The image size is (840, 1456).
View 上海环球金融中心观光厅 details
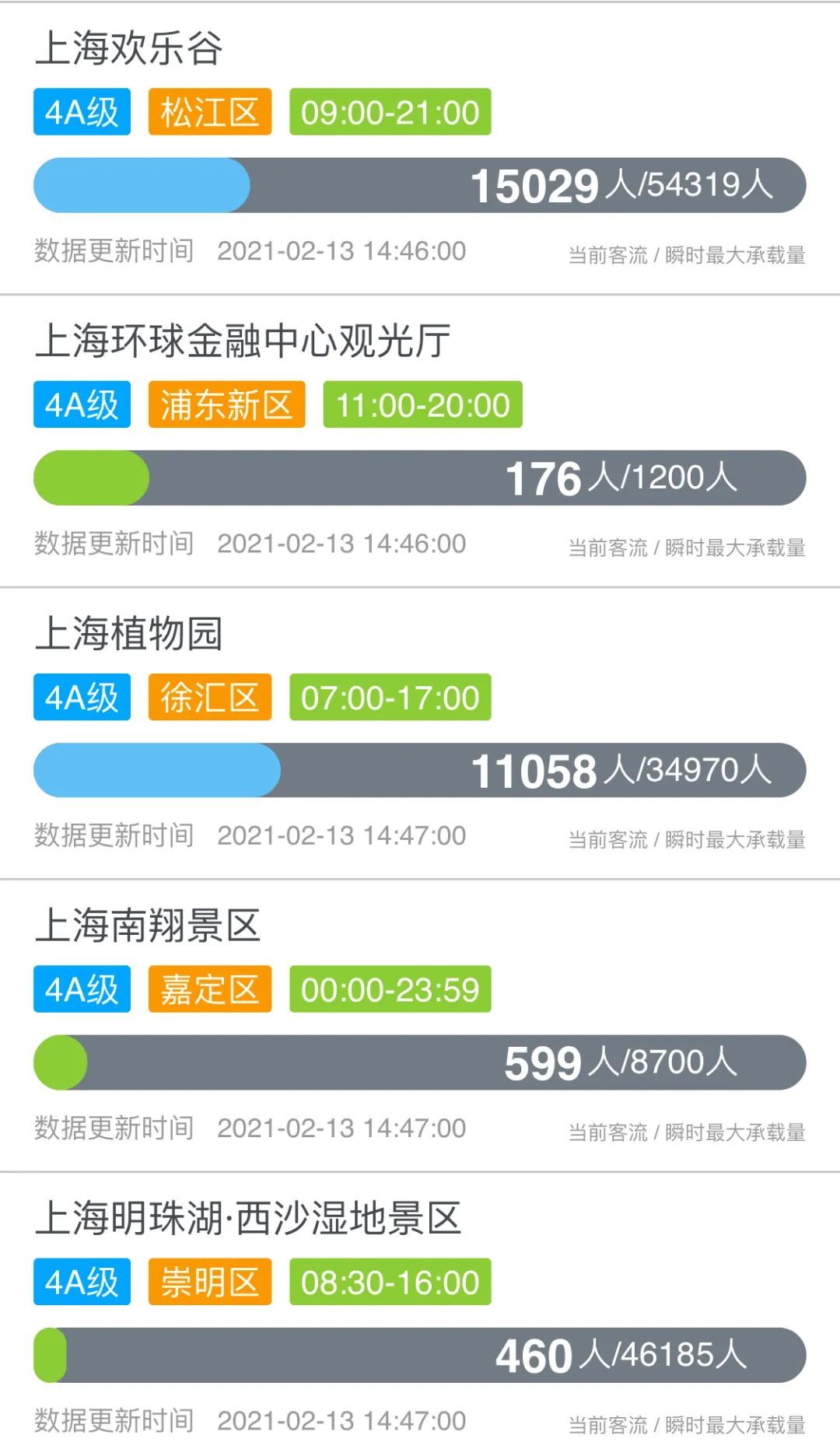243,341
